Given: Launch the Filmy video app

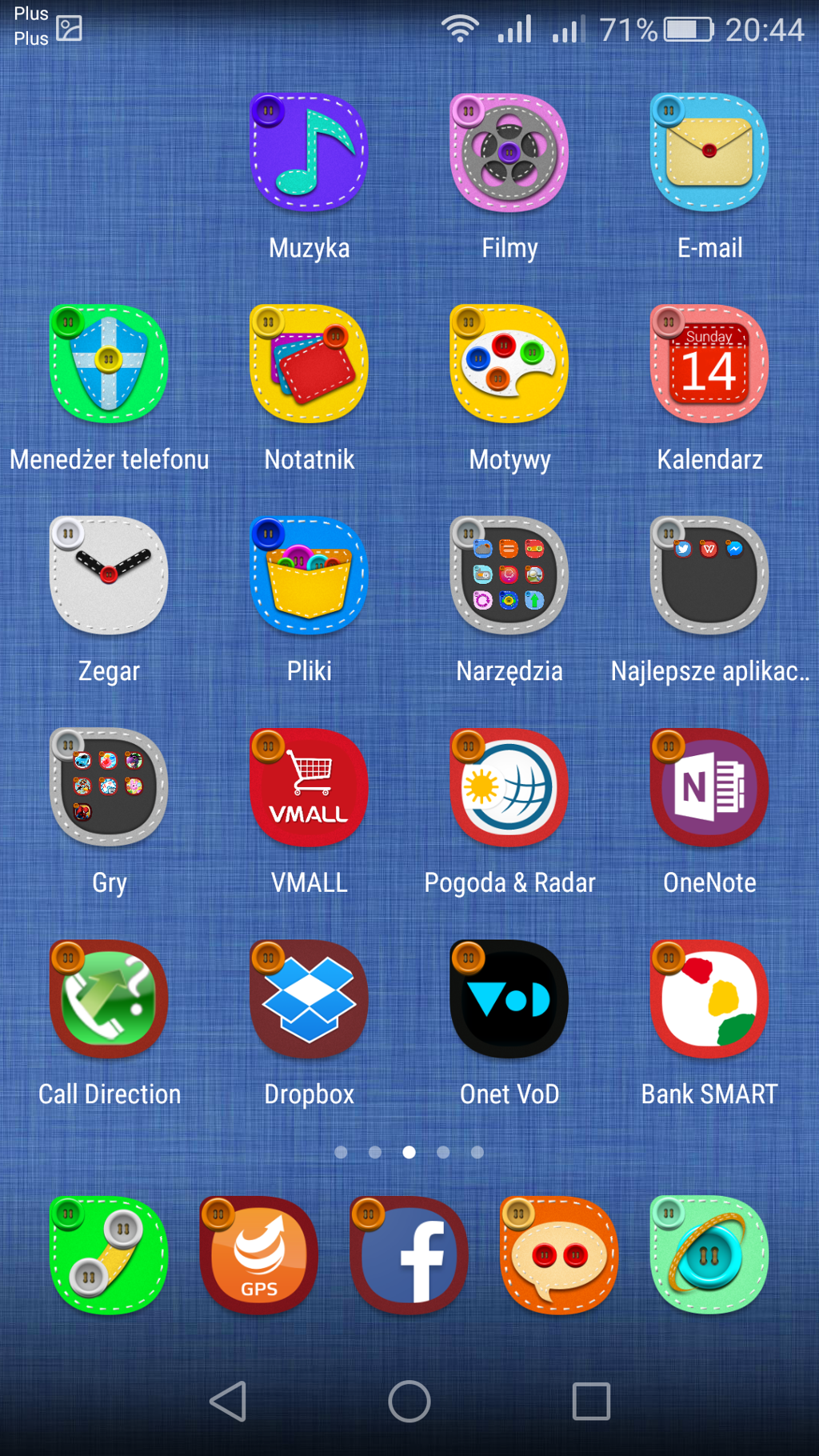Looking at the screenshot, I should click(x=509, y=154).
